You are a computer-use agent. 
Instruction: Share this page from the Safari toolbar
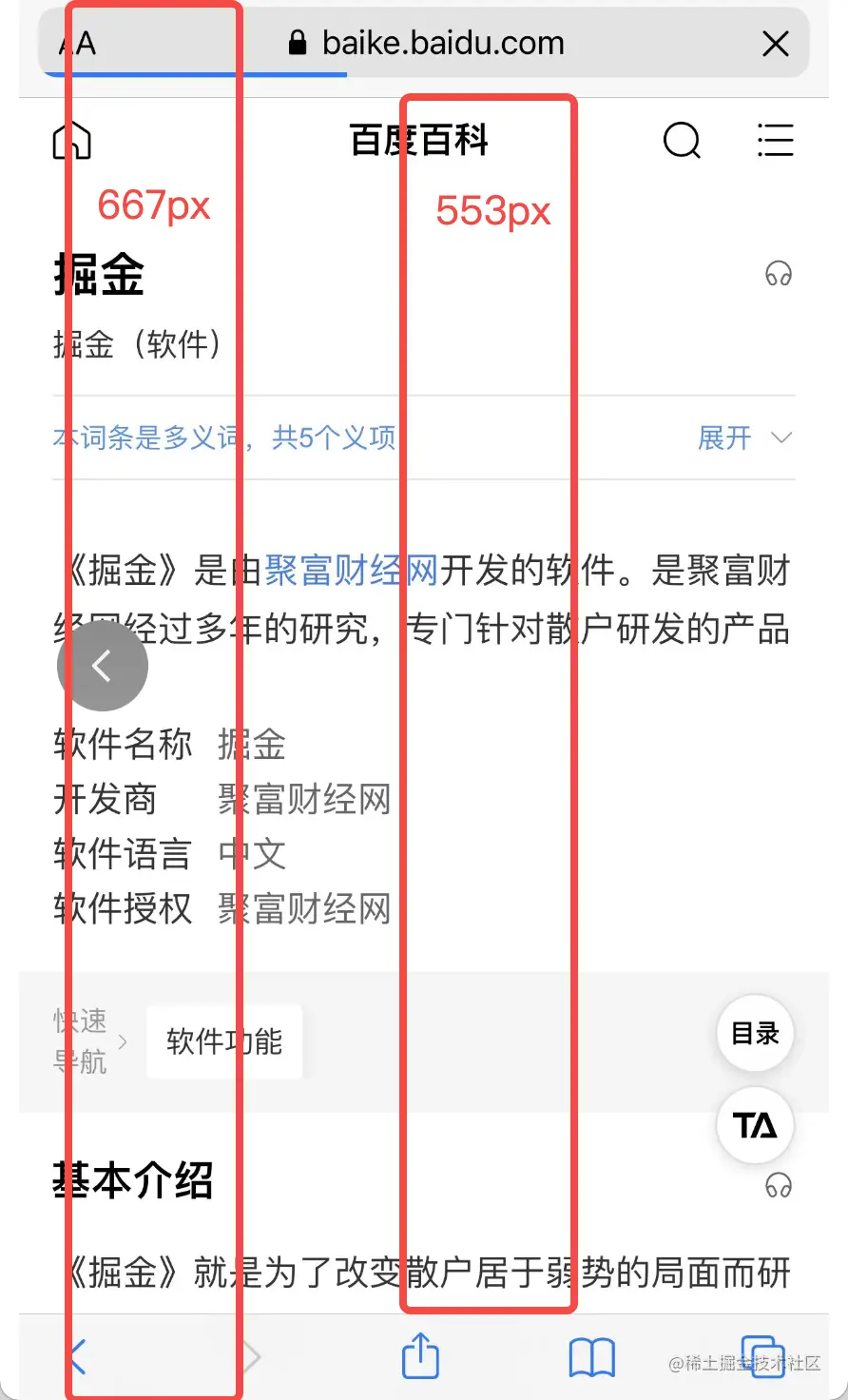click(x=420, y=1356)
